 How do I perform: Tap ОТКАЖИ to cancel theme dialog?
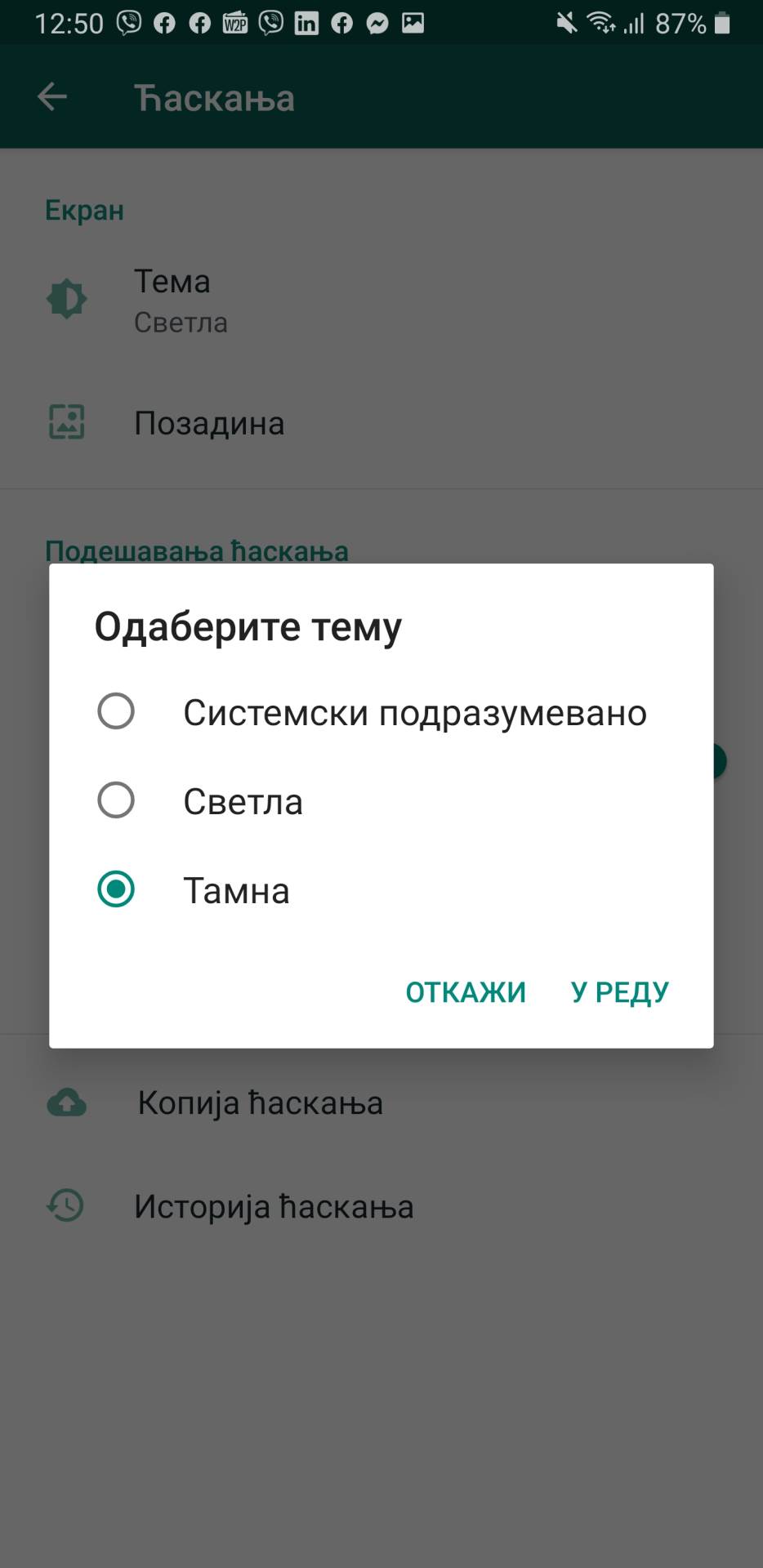466,991
